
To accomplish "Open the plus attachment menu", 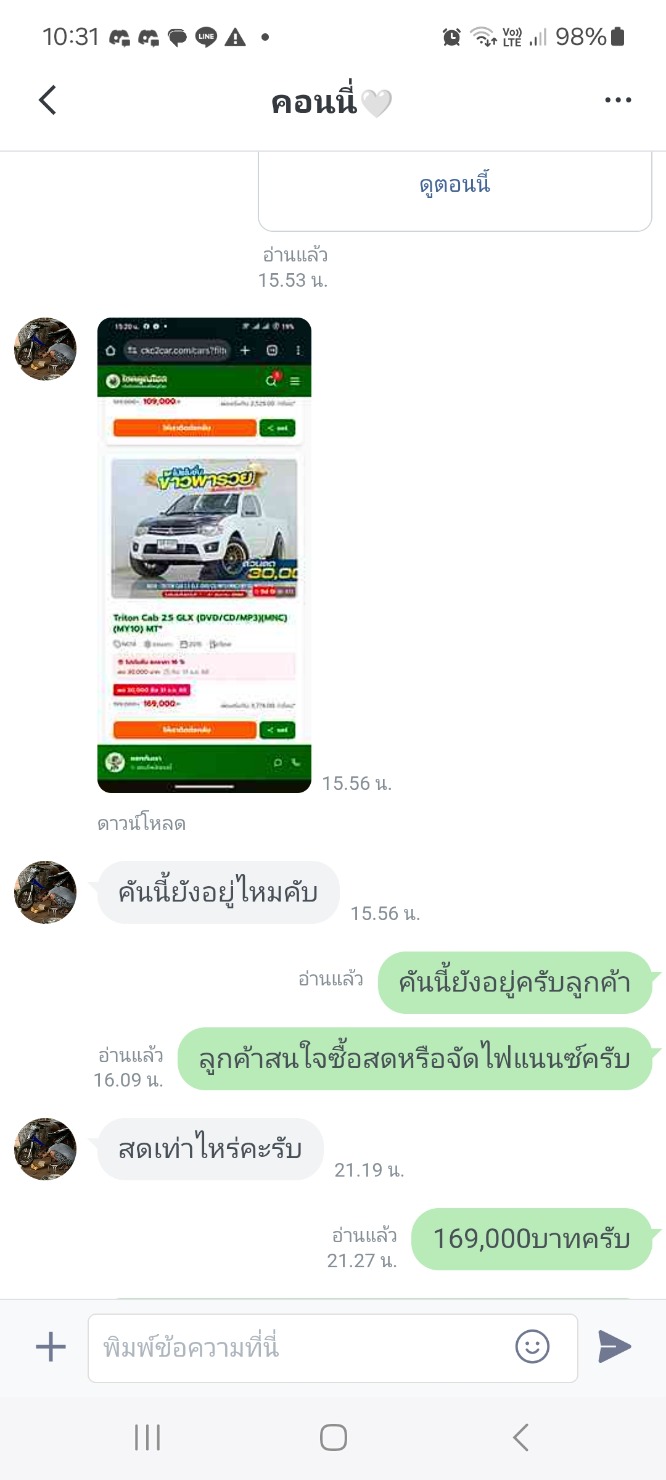I will click(x=50, y=1347).
